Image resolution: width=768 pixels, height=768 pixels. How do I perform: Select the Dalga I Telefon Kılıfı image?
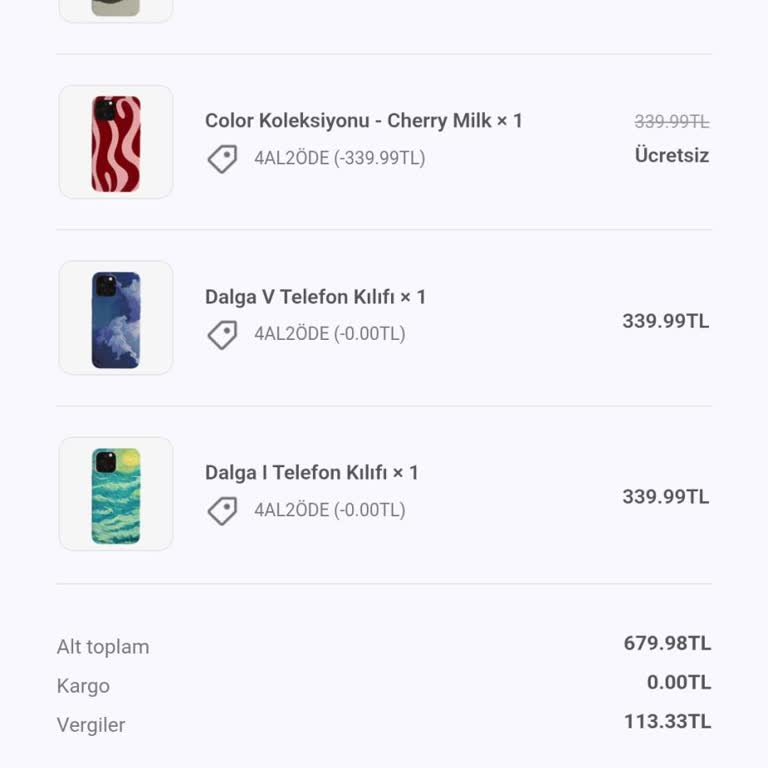point(116,495)
